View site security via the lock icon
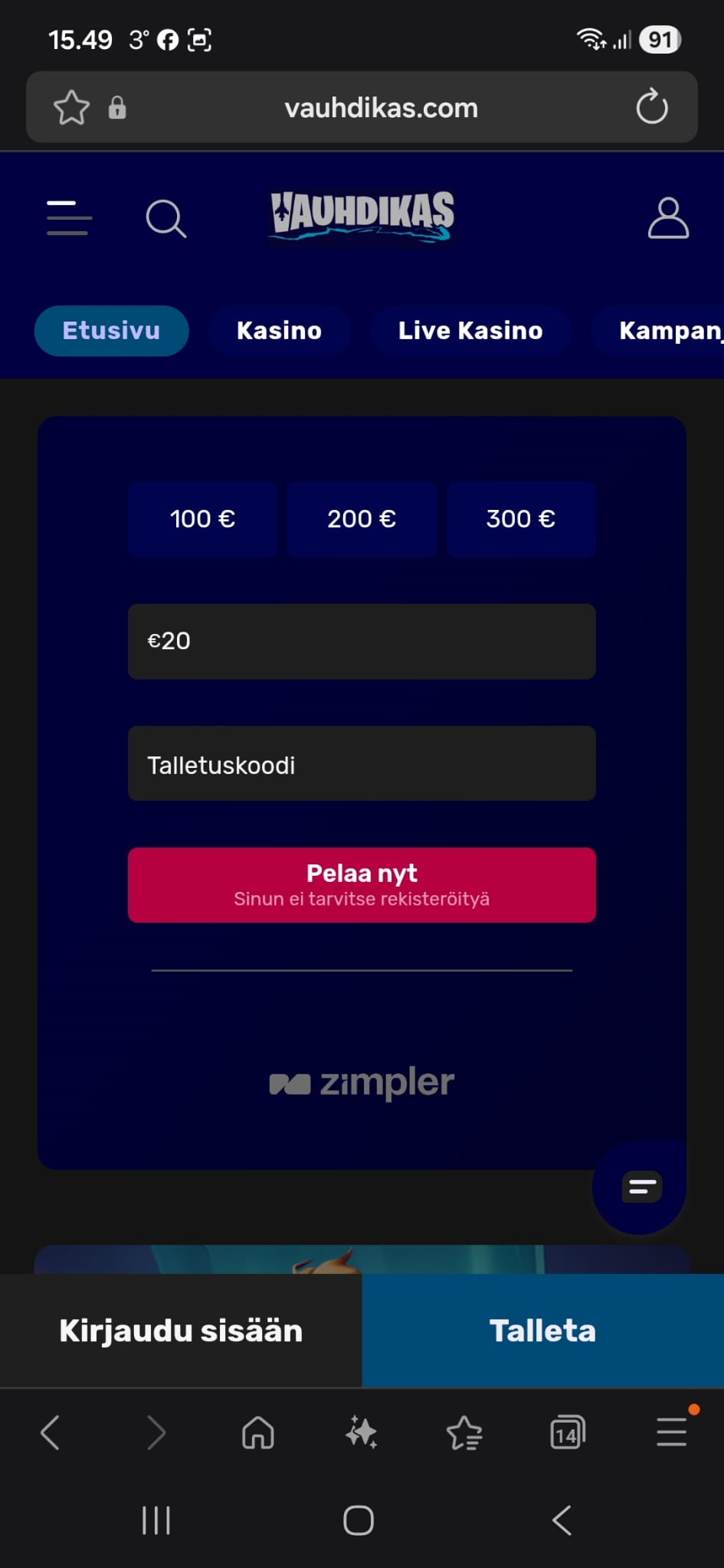Image resolution: width=724 pixels, height=1568 pixels. click(116, 107)
